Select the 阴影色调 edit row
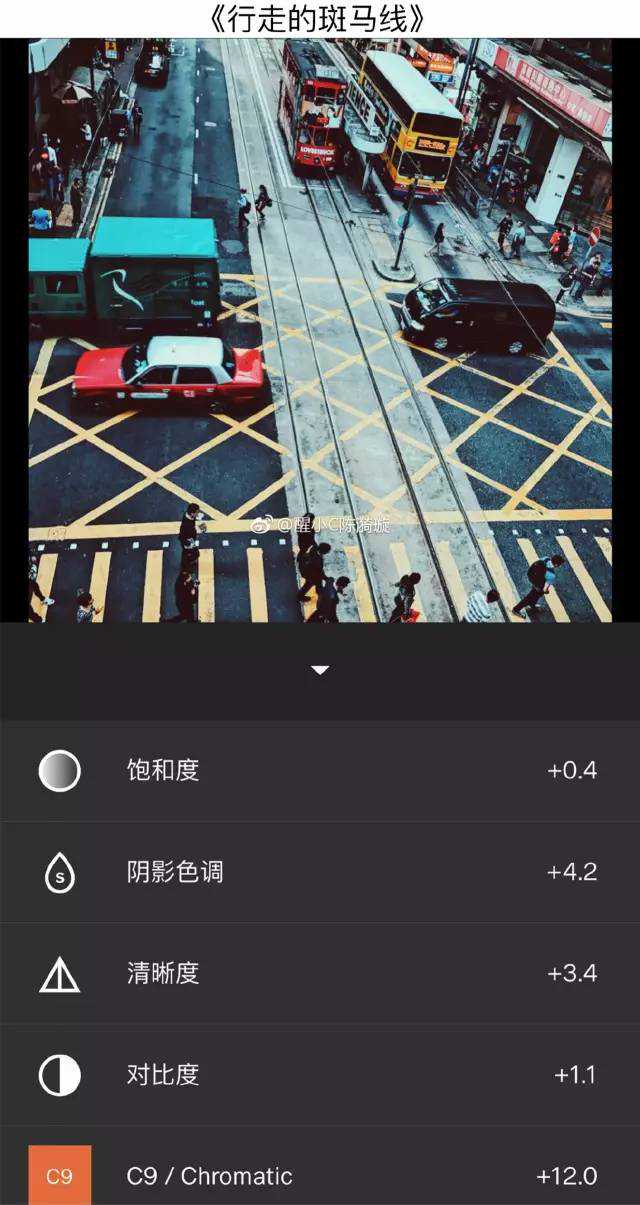Screen dimensions: 640x1205 pos(320,872)
